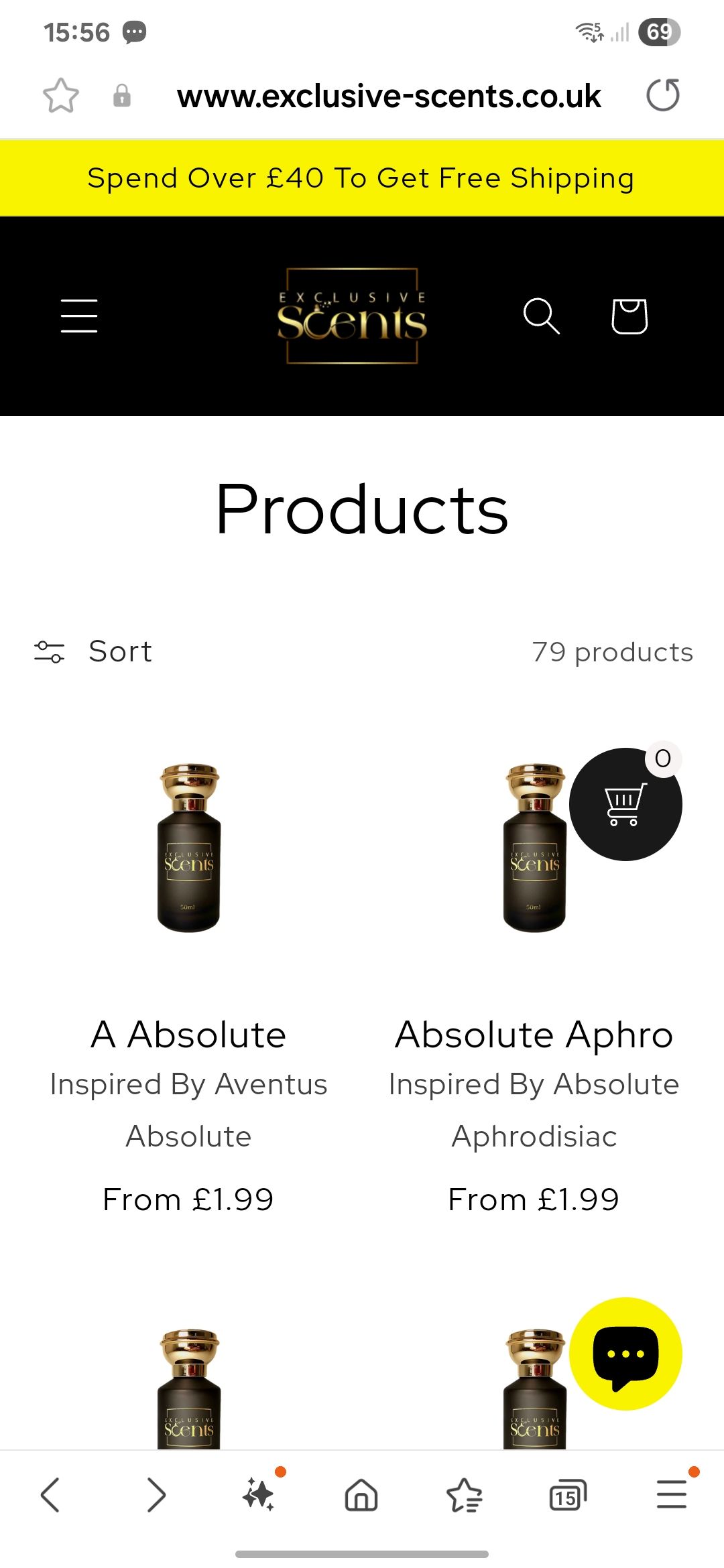Open the floating cart button
724x1568 pixels.
click(x=625, y=804)
